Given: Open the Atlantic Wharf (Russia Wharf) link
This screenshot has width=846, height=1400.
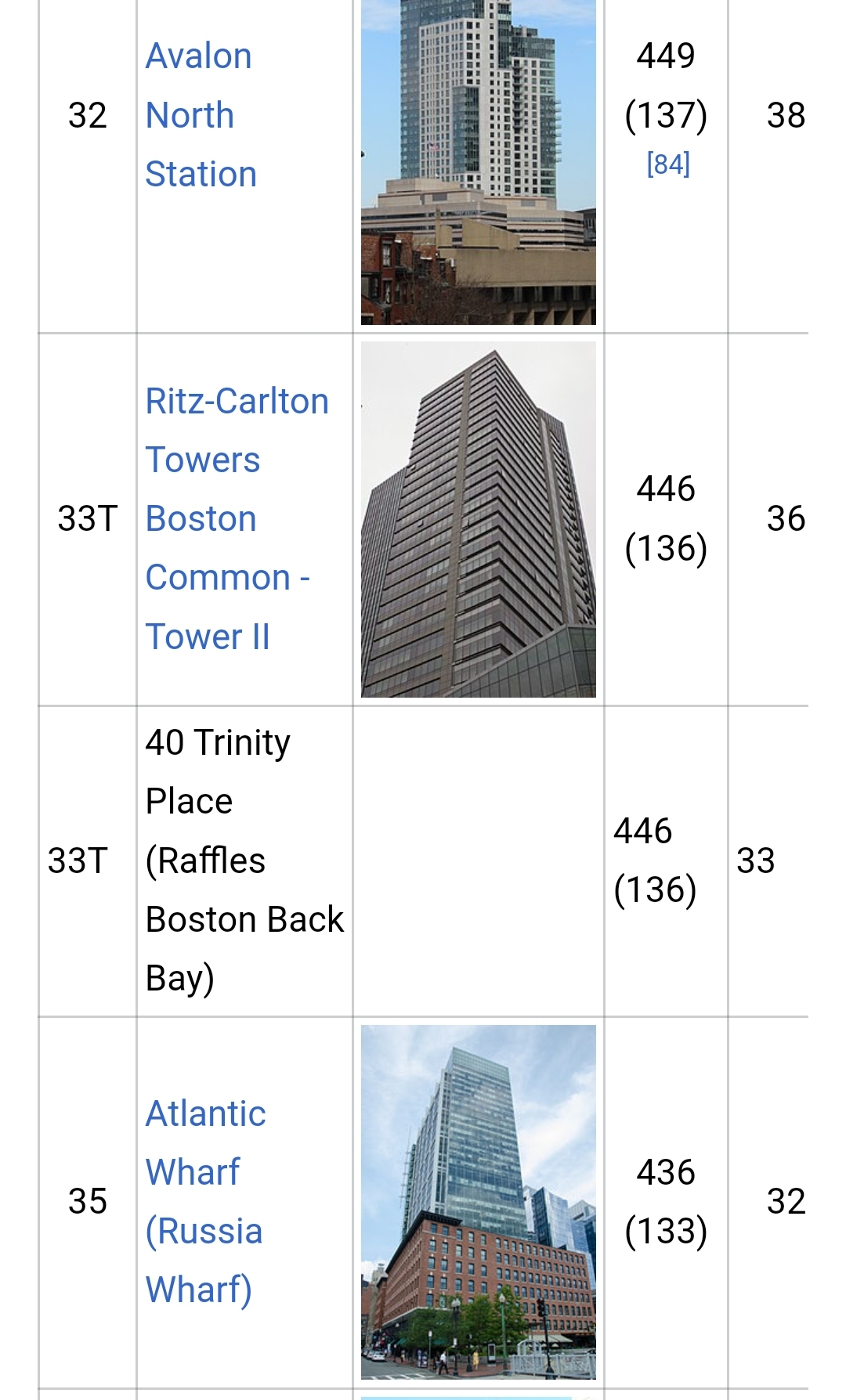Looking at the screenshot, I should point(205,1201).
